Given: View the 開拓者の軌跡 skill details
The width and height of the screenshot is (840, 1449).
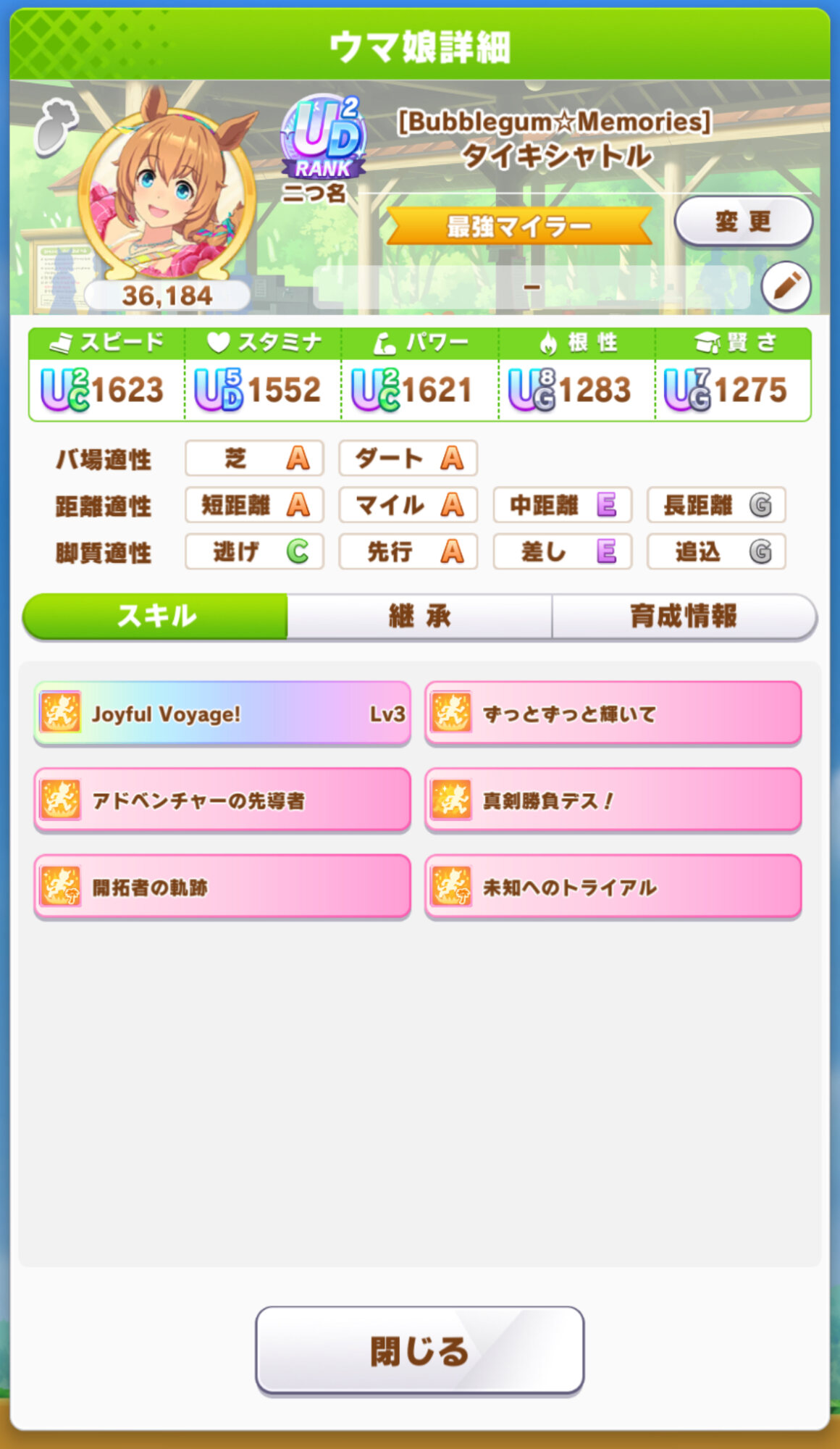Looking at the screenshot, I should (x=222, y=888).
